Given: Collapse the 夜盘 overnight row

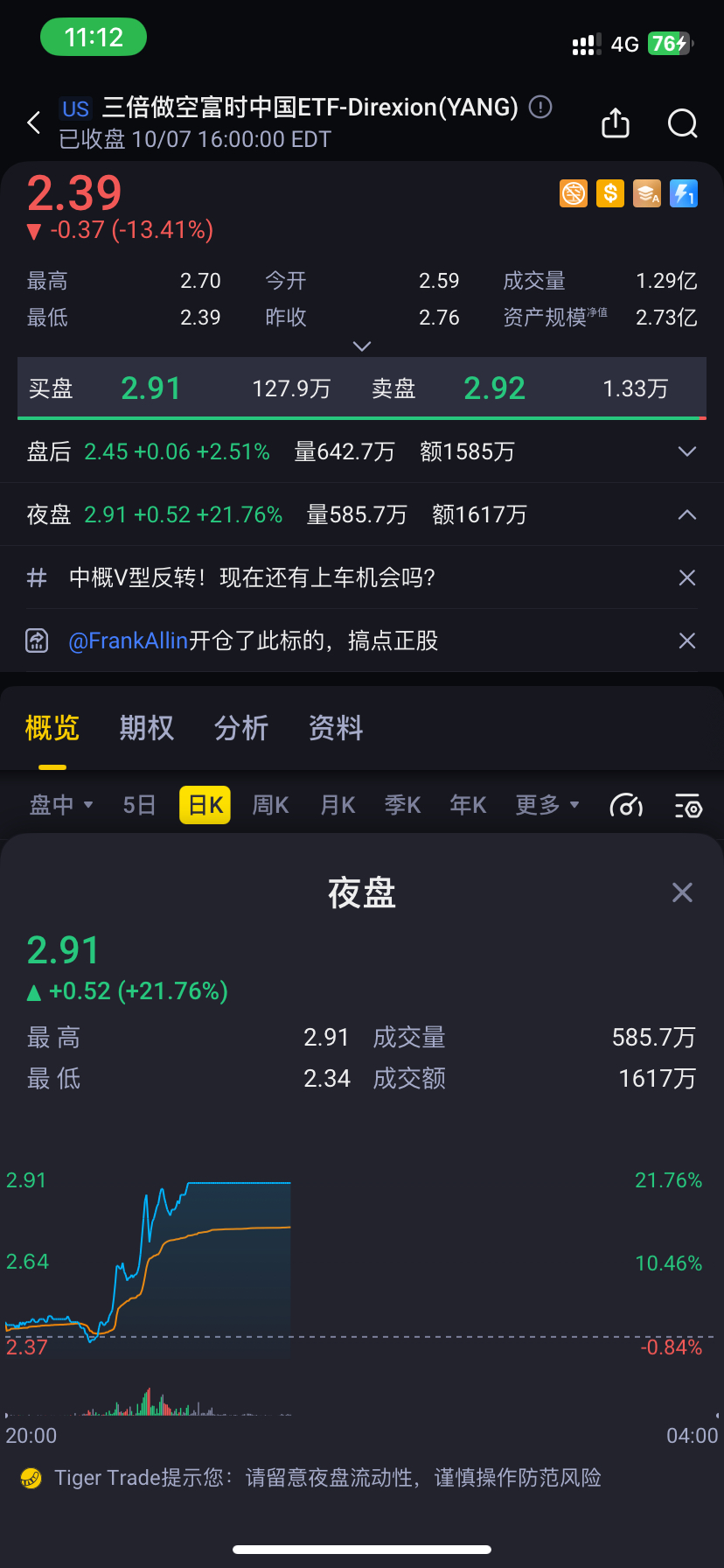Looking at the screenshot, I should pyautogui.click(x=687, y=514).
